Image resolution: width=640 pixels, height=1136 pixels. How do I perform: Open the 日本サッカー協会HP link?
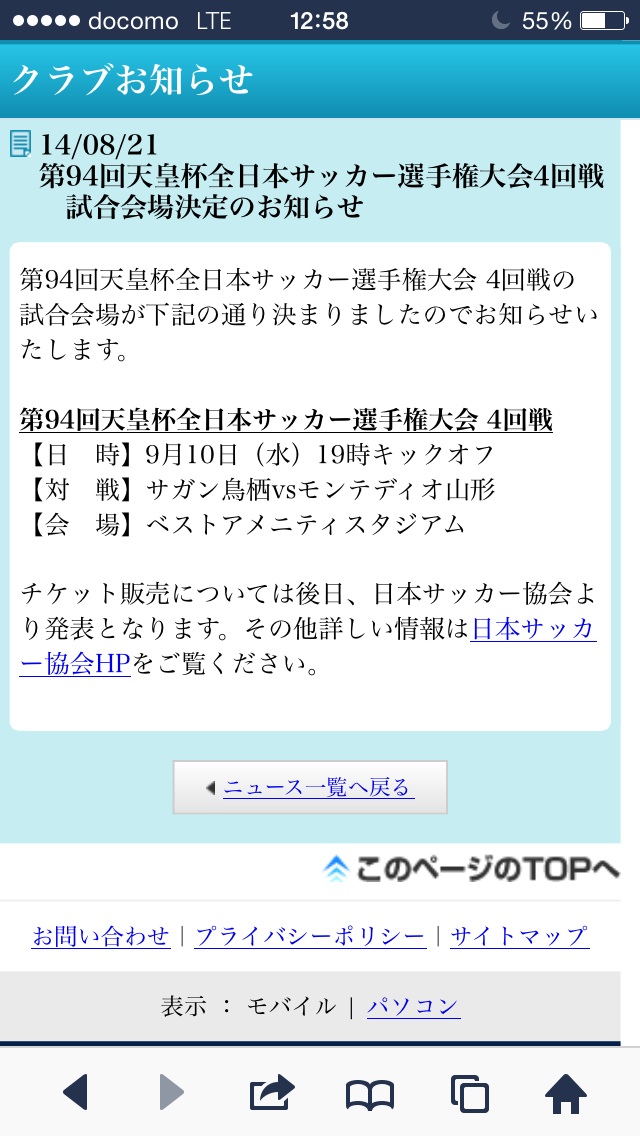533,630
